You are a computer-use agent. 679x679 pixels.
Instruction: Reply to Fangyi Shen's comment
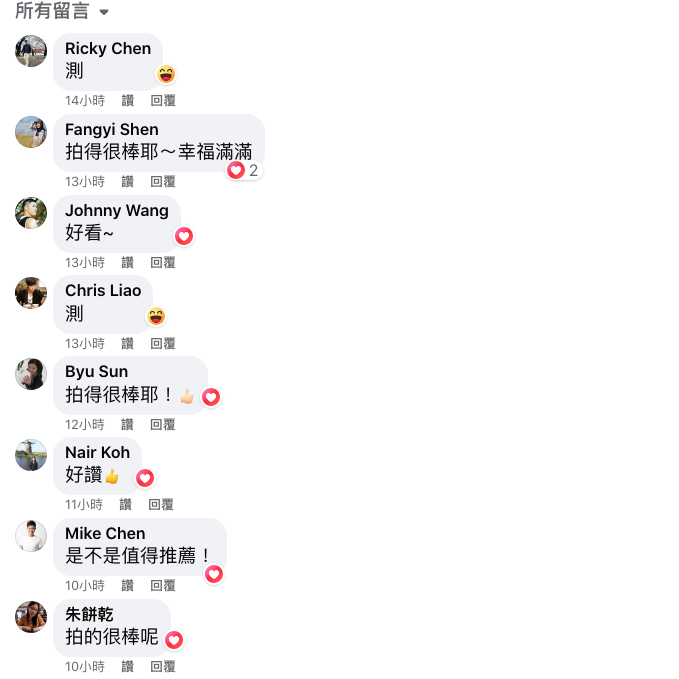point(163,181)
